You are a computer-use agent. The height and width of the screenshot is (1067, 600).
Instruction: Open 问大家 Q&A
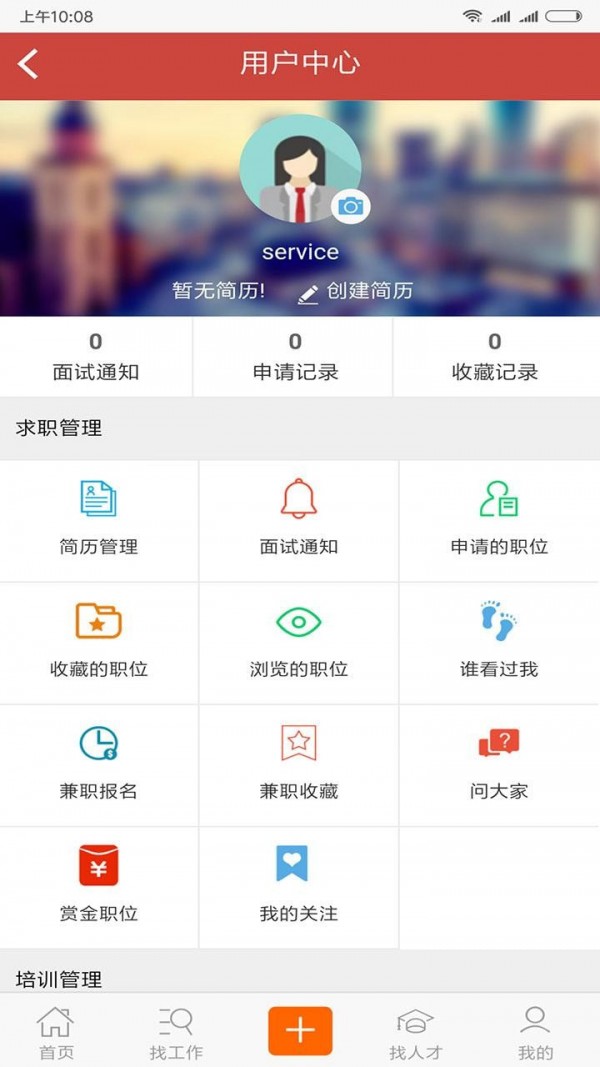[499, 764]
